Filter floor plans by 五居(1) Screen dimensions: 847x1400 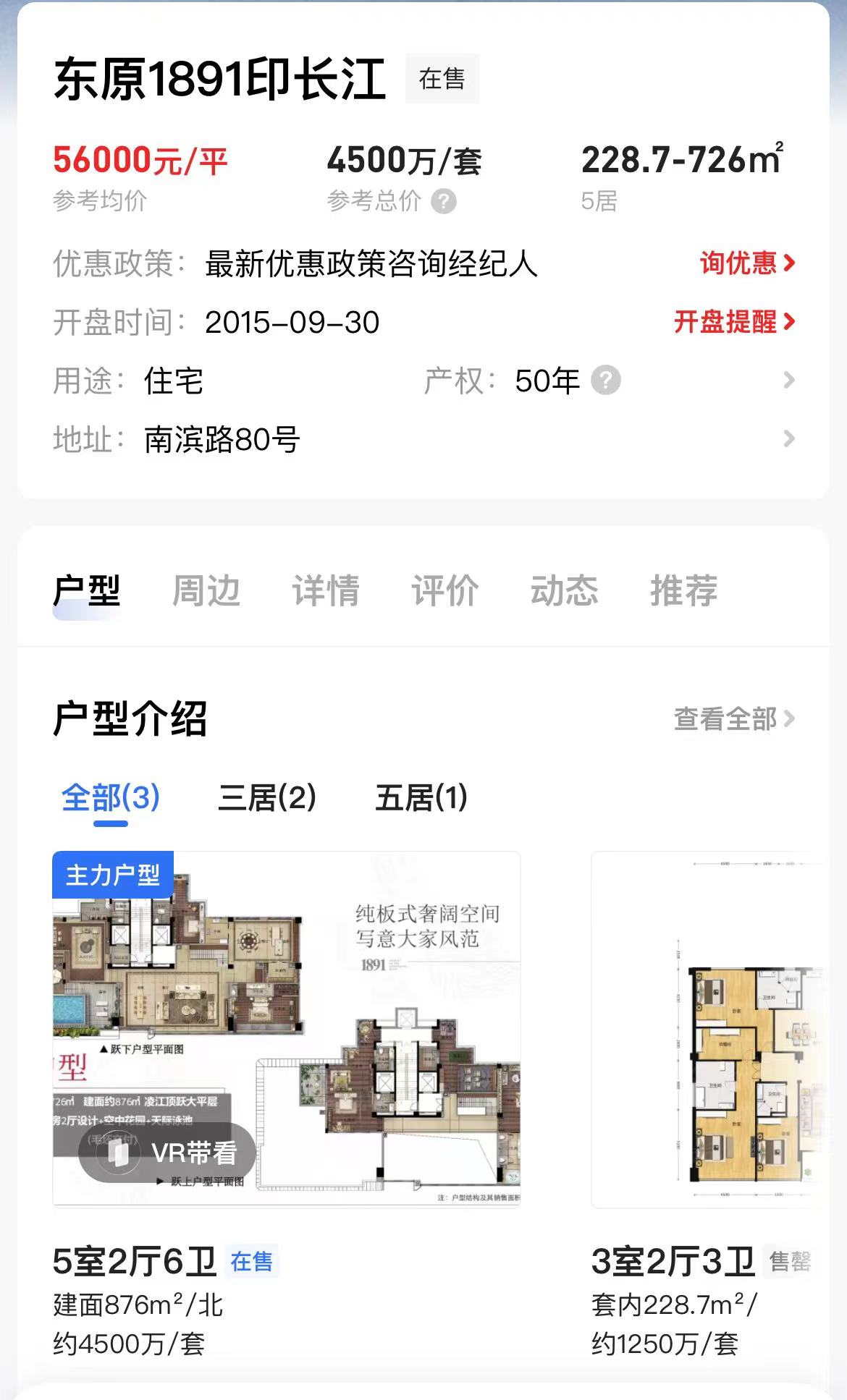coord(421,798)
